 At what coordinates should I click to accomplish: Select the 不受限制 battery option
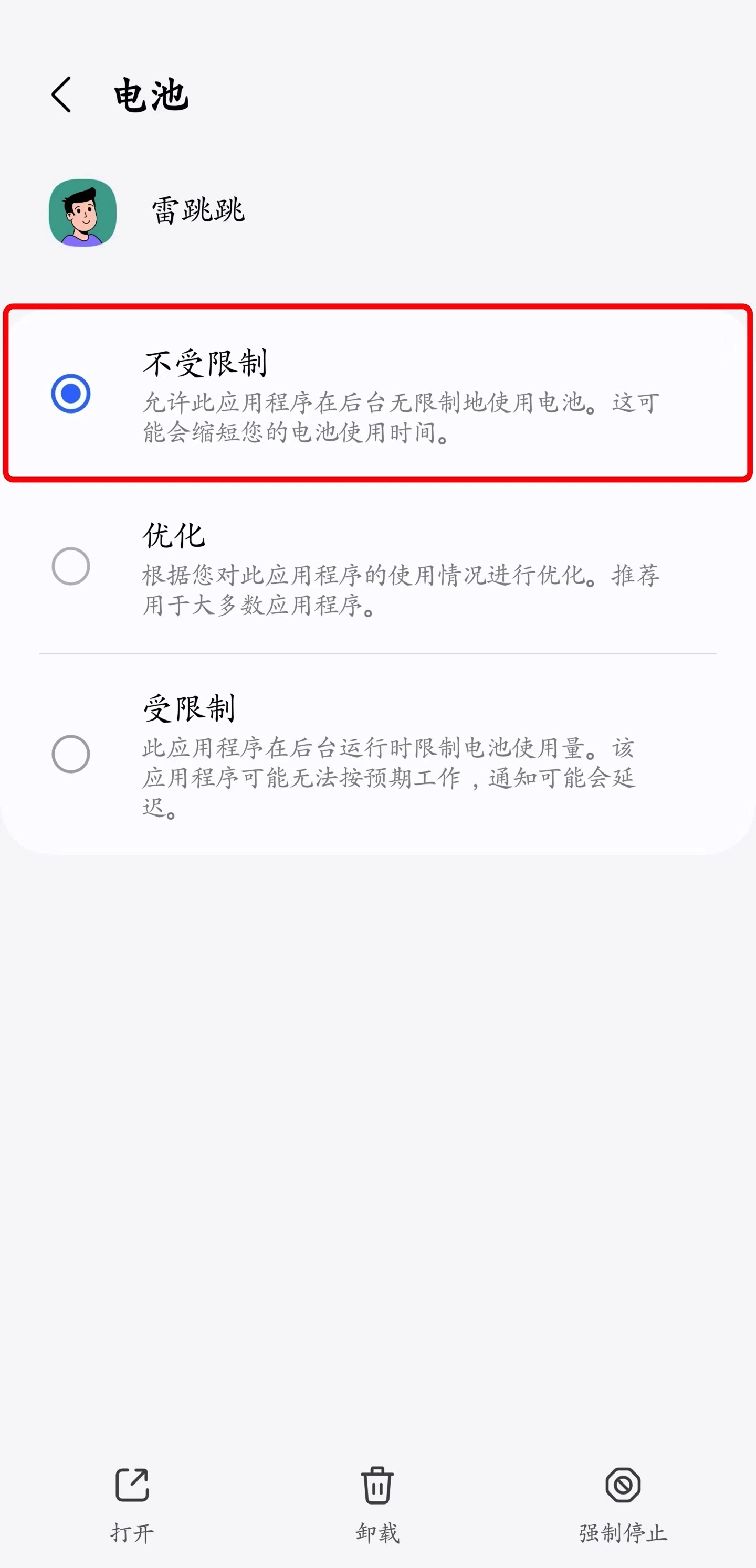(x=71, y=393)
